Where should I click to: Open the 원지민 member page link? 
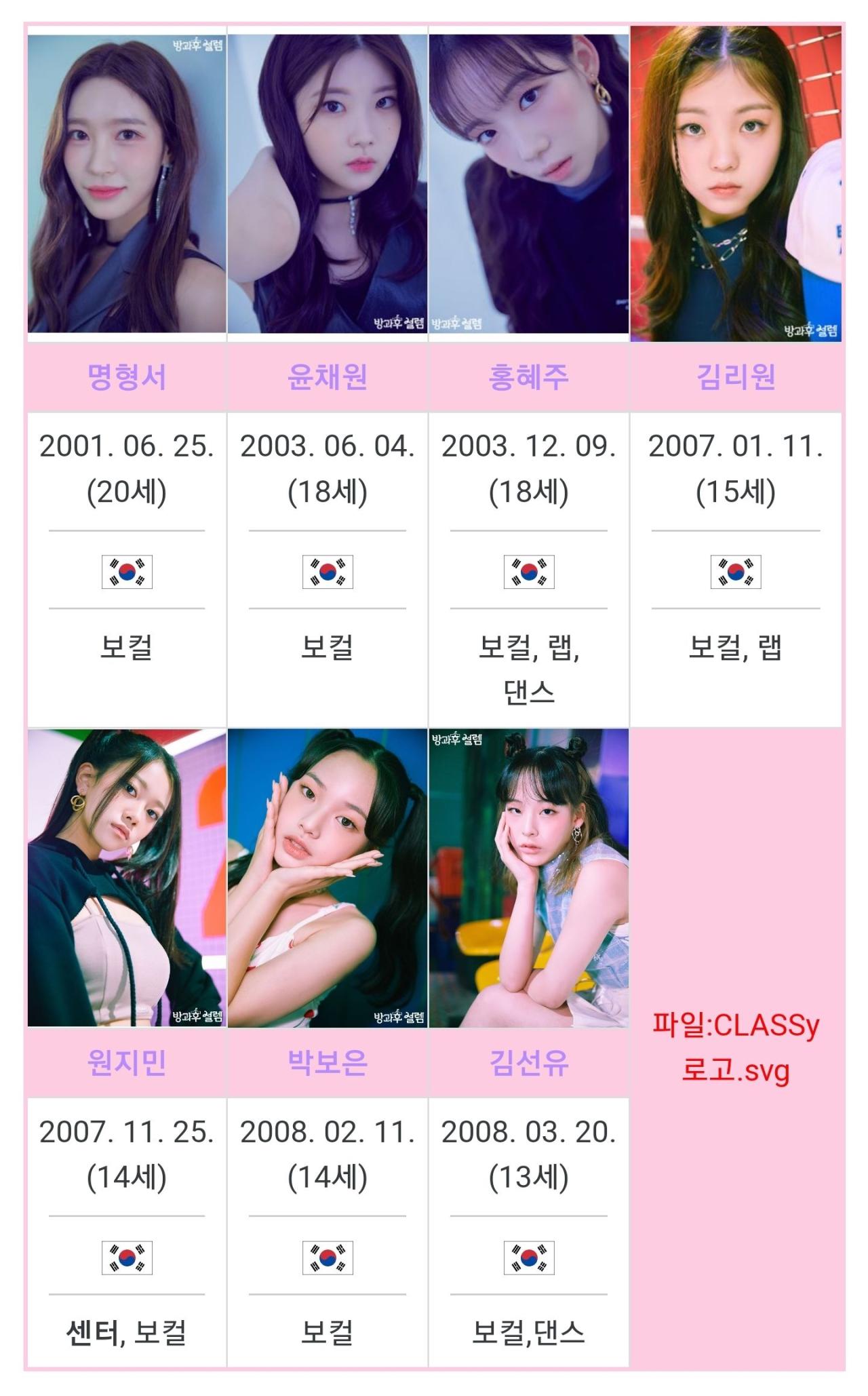click(127, 1062)
